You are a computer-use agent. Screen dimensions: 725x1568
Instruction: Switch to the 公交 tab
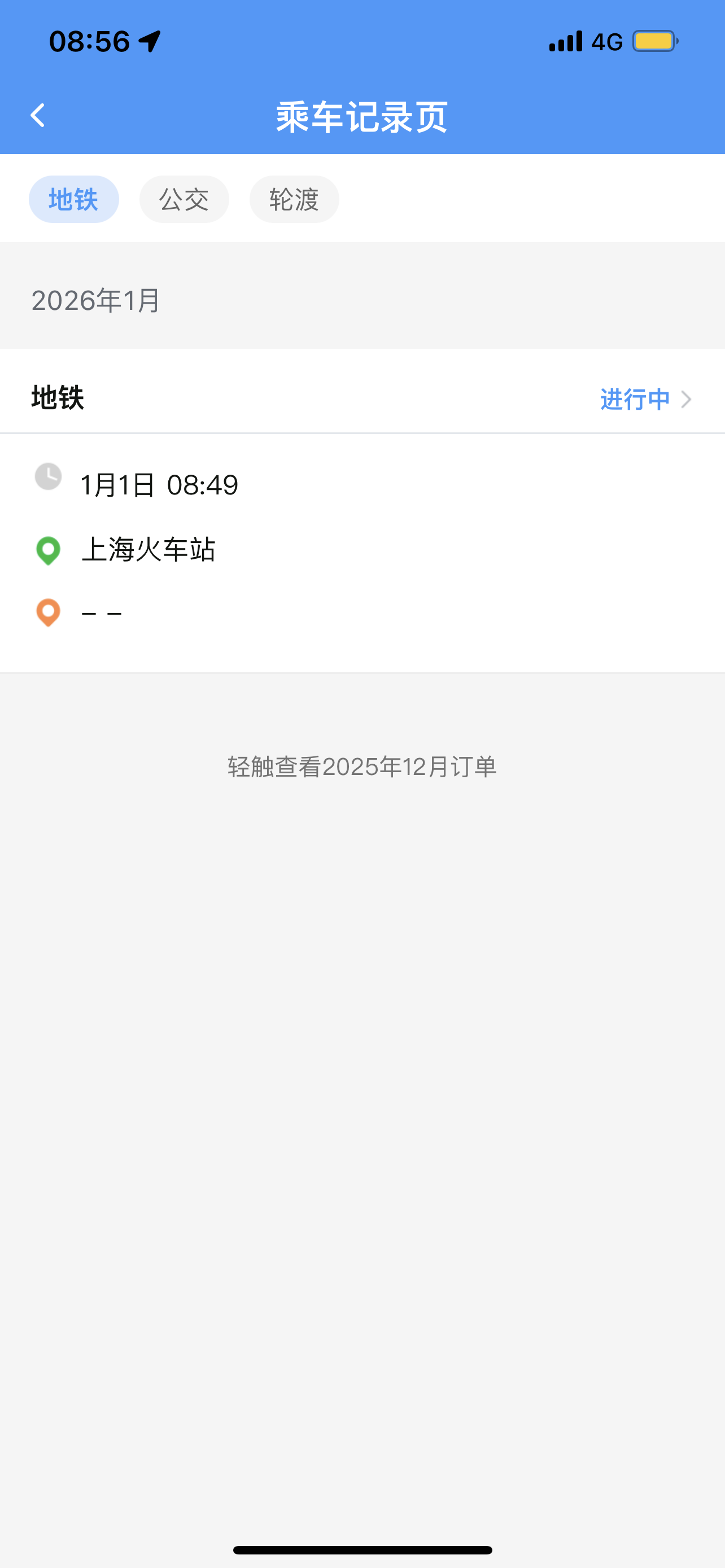tap(184, 199)
